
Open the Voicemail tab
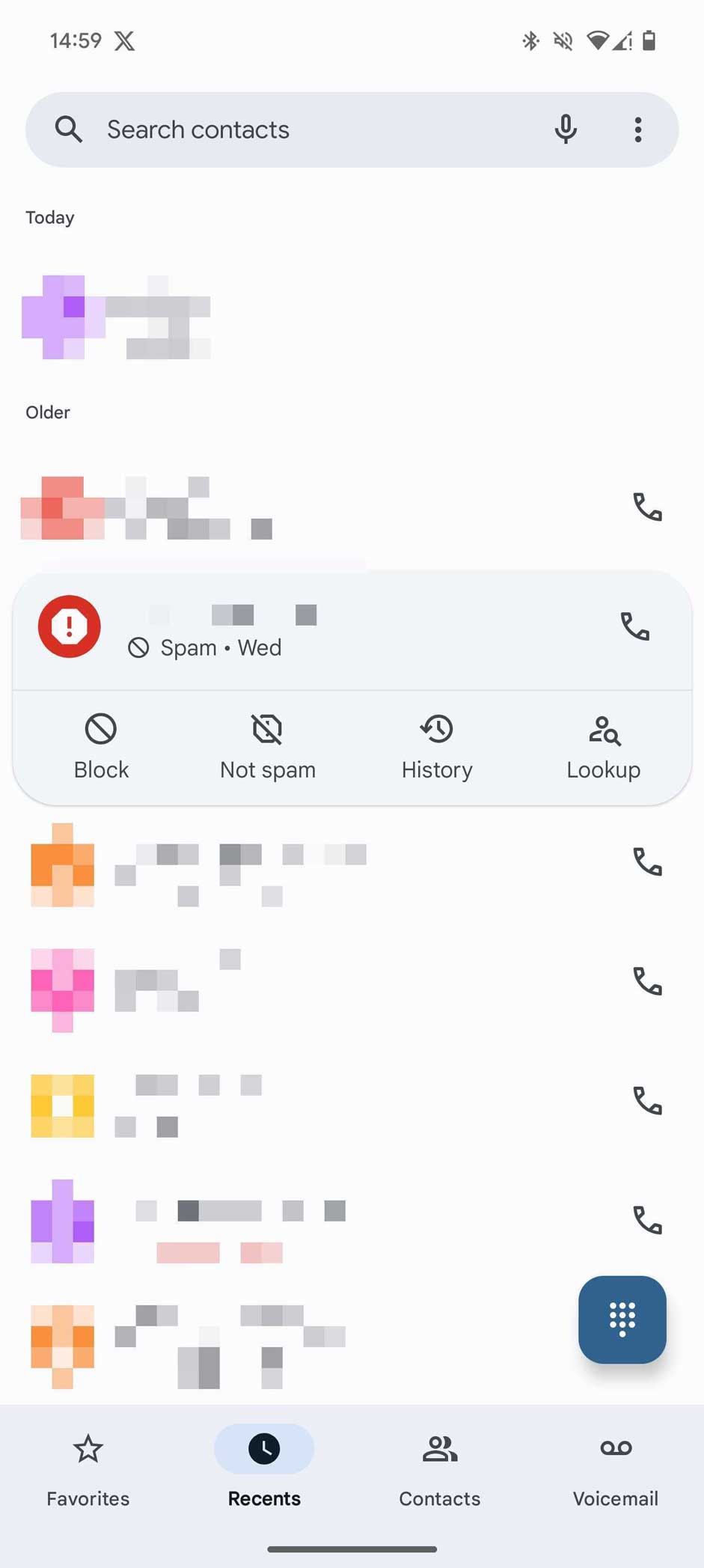pyautogui.click(x=615, y=1467)
